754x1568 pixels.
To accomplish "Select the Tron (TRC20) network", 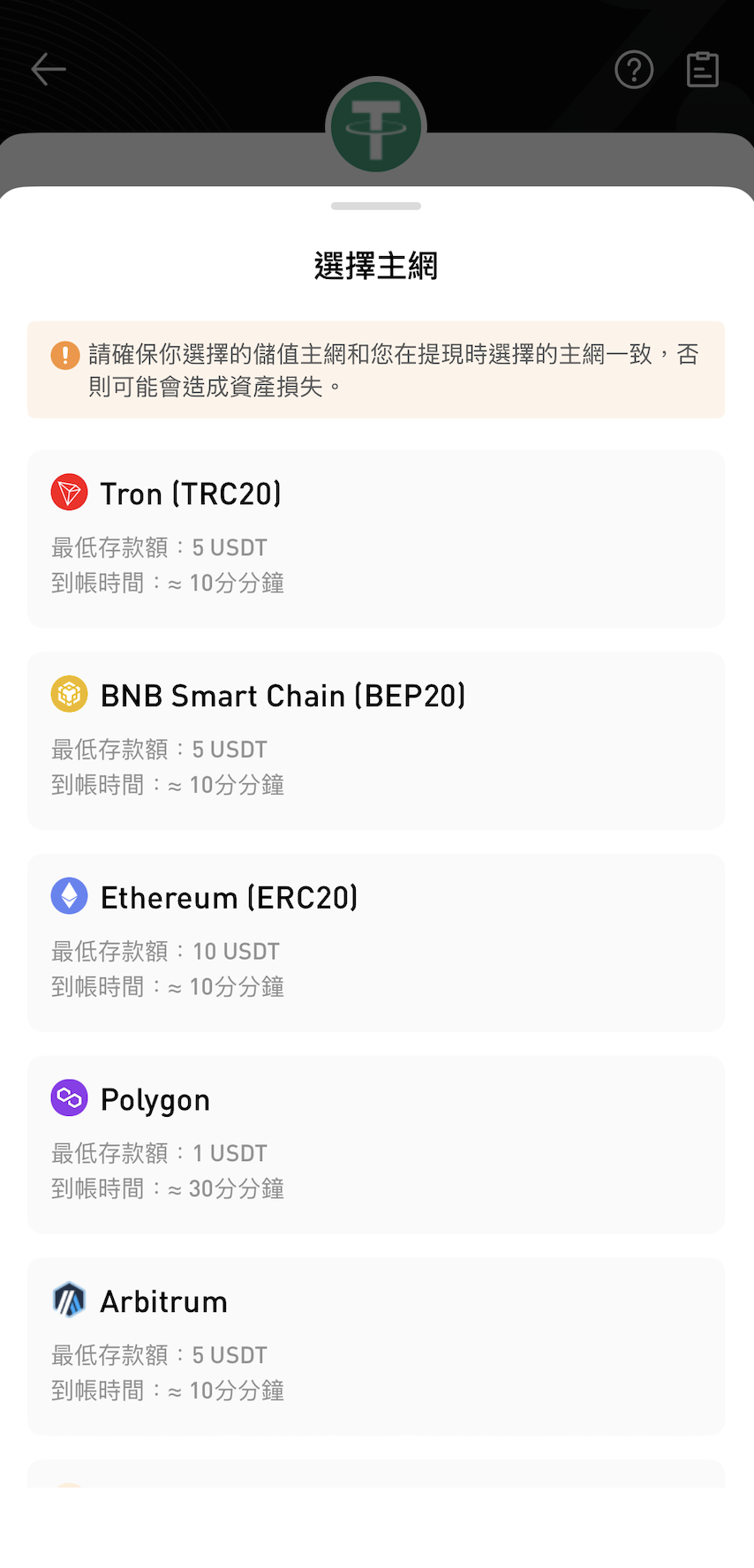I will click(x=375, y=538).
